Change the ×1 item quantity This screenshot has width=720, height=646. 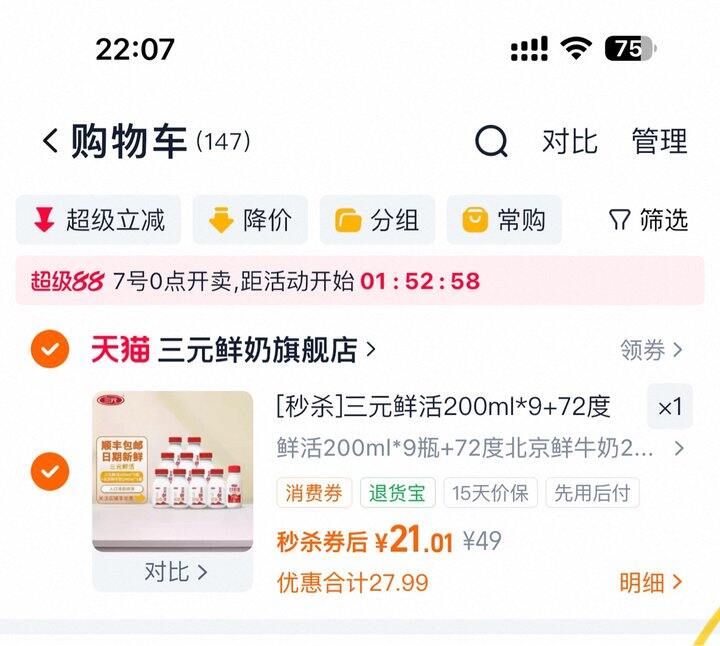[x=669, y=407]
